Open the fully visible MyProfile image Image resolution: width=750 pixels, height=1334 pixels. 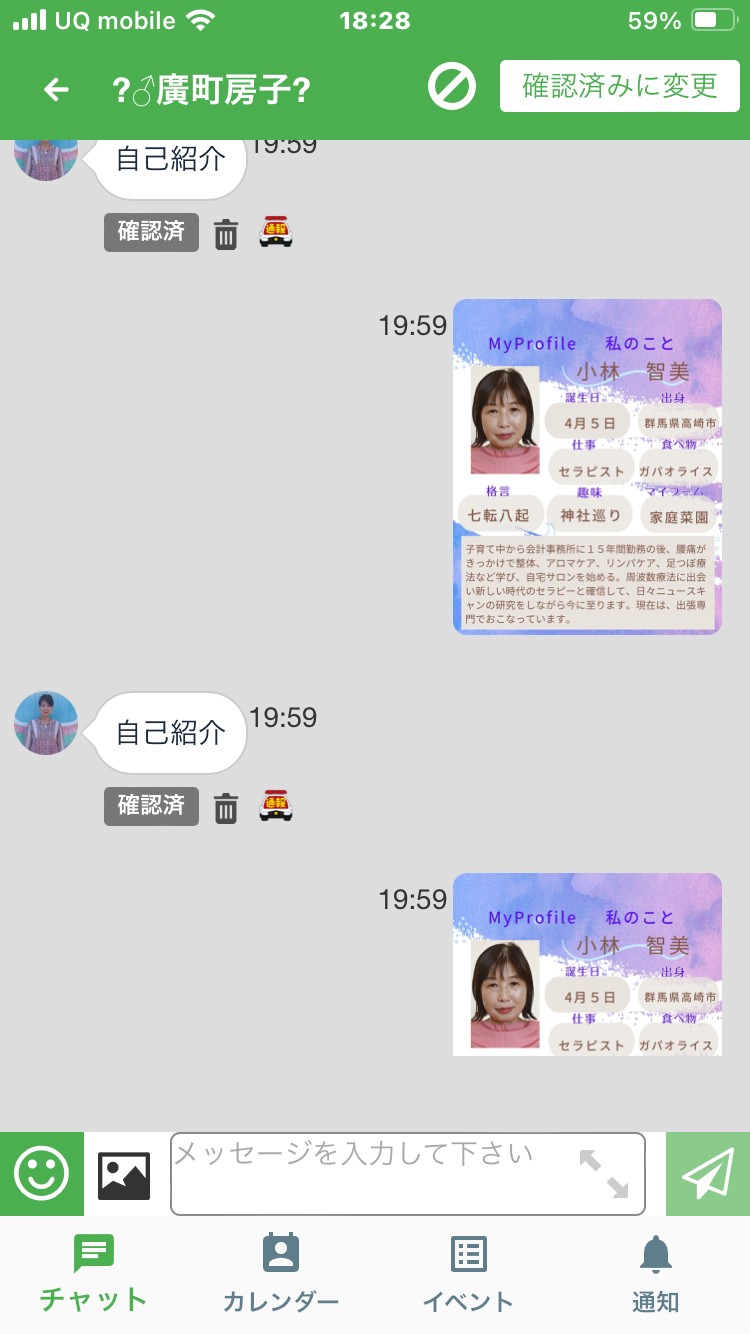click(x=587, y=466)
